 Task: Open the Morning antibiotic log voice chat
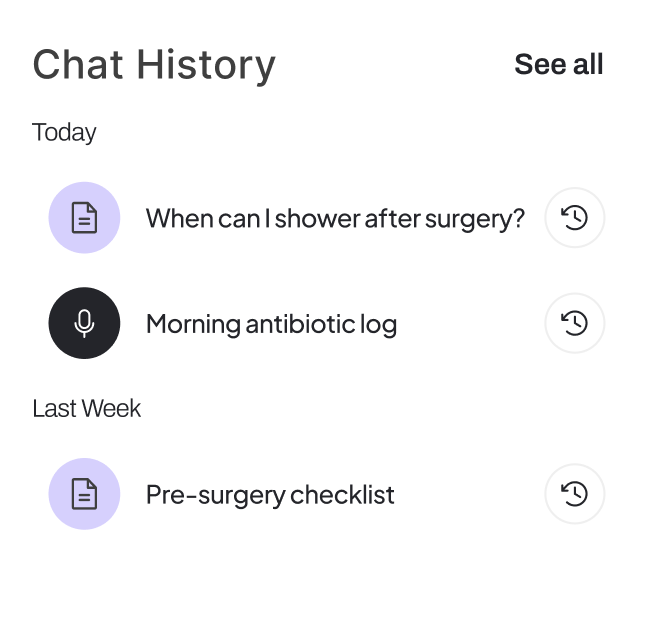(x=271, y=324)
